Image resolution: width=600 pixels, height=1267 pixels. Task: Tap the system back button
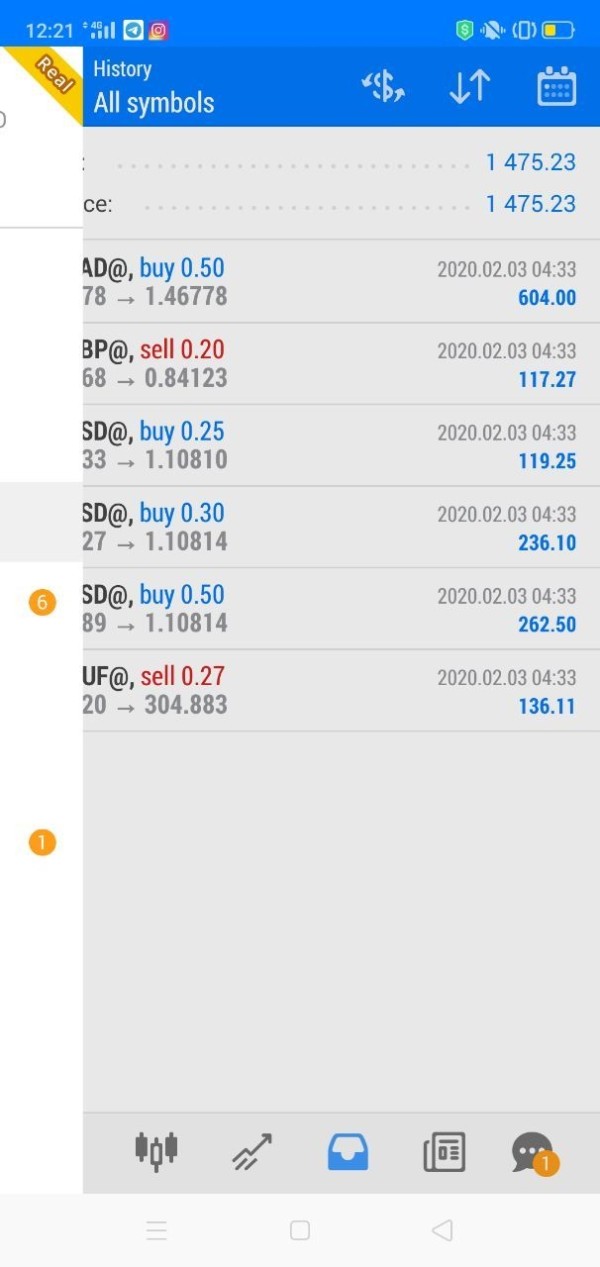tap(442, 1230)
